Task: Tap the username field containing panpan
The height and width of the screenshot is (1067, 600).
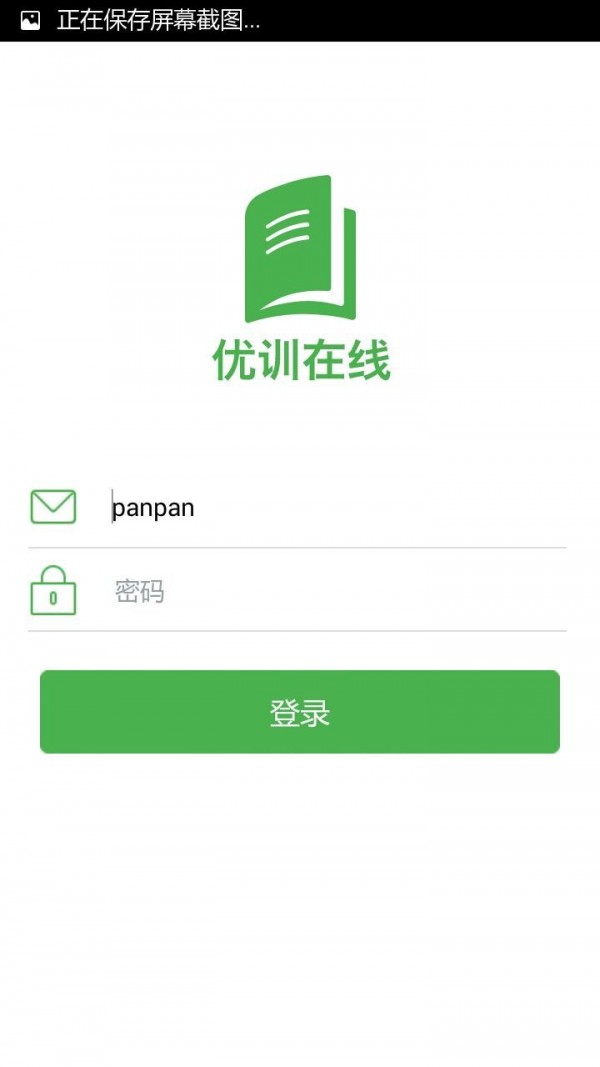Action: tap(330, 508)
